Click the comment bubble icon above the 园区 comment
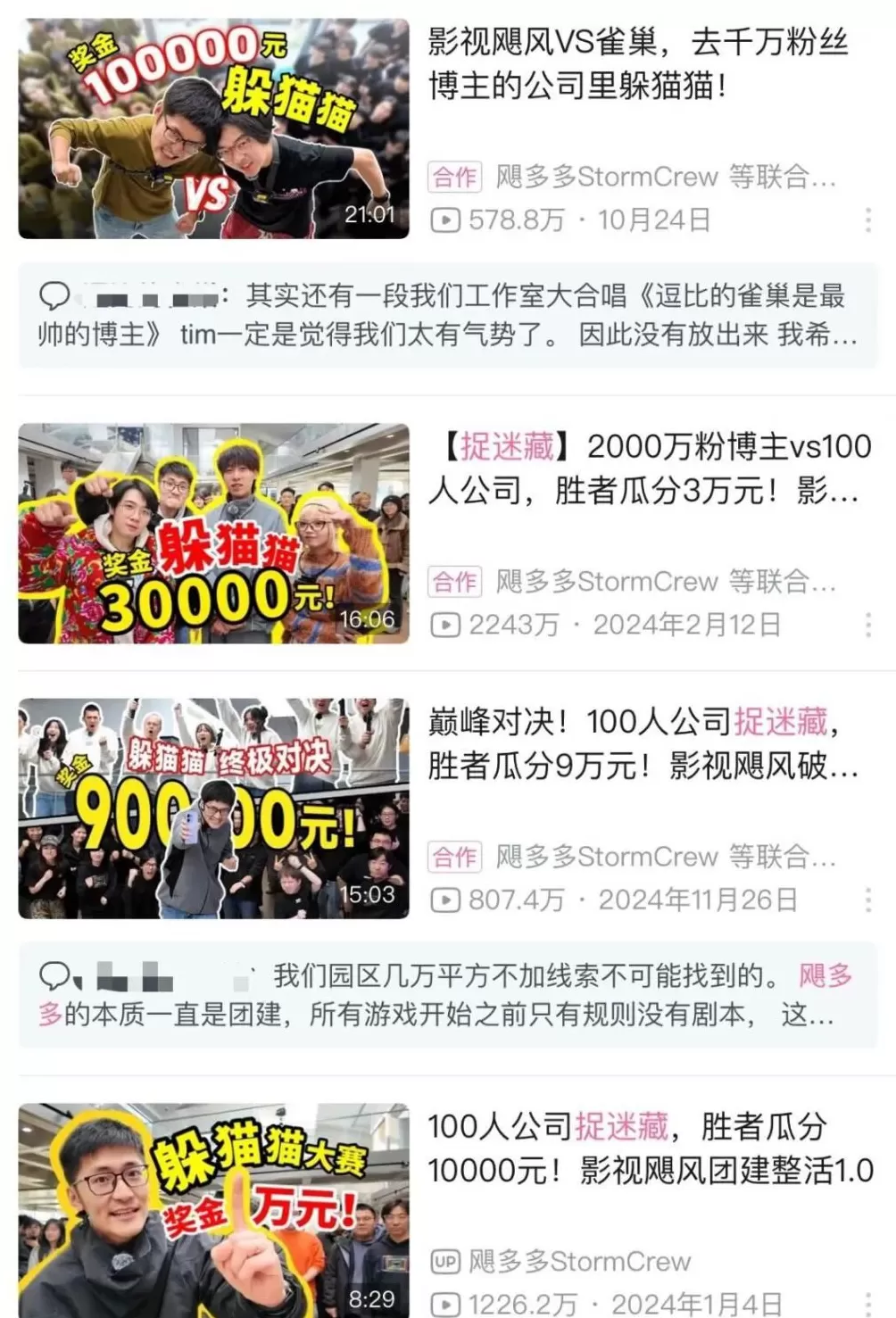This screenshot has height=1318, width=896. [x=55, y=976]
